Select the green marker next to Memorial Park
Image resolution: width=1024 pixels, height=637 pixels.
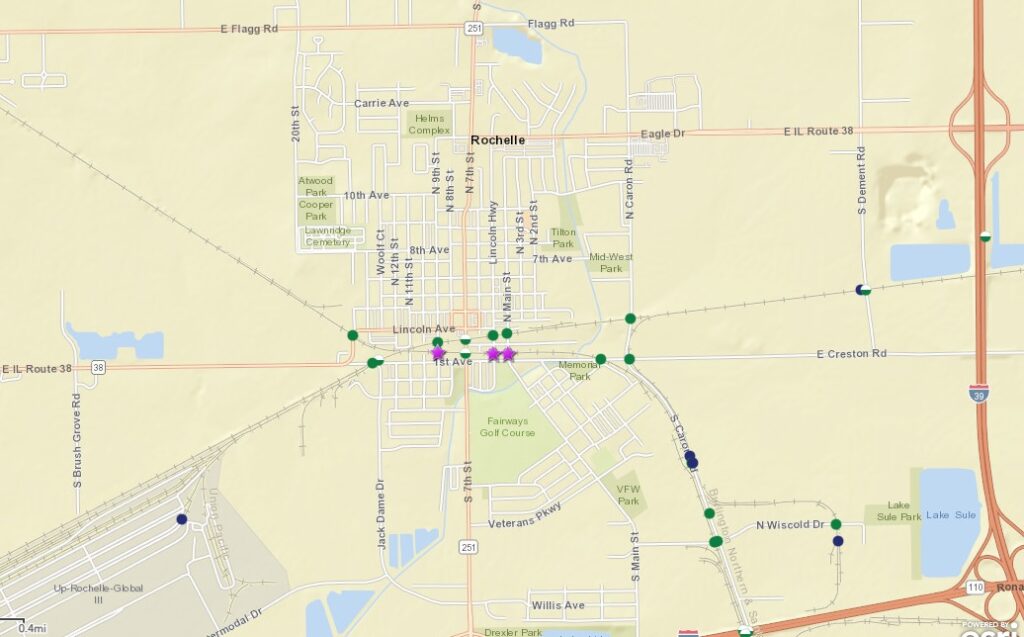click(x=601, y=359)
